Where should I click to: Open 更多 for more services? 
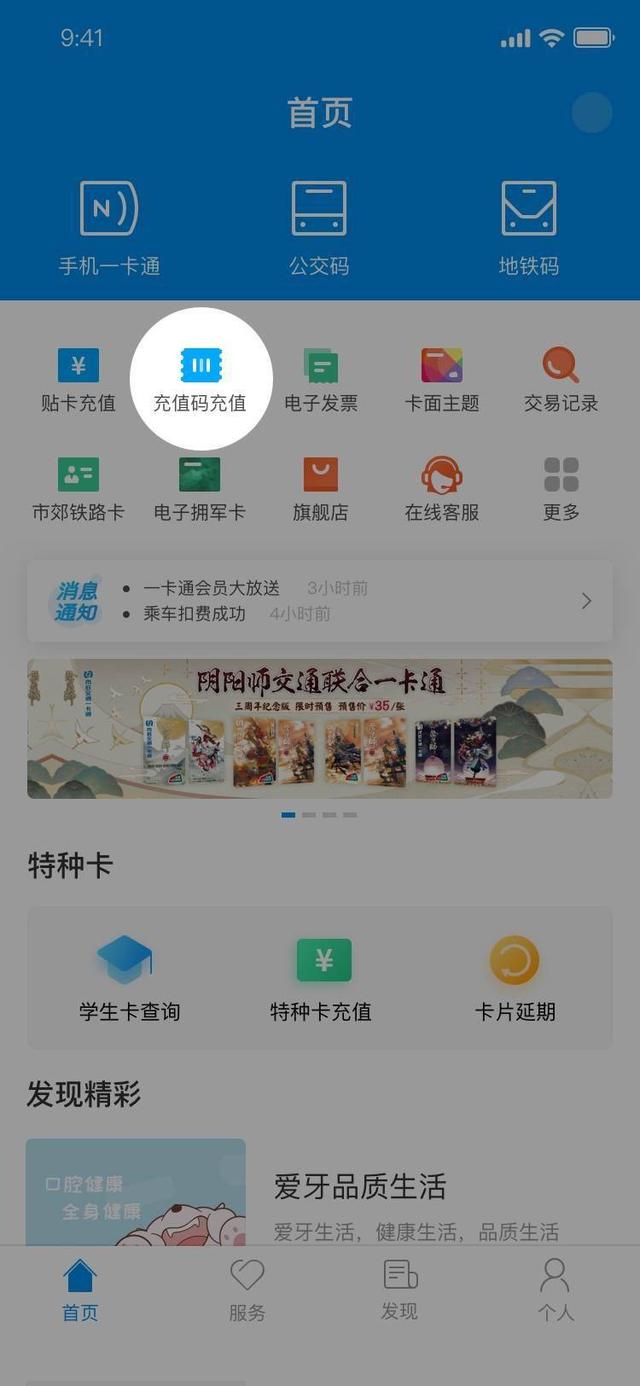coord(561,489)
